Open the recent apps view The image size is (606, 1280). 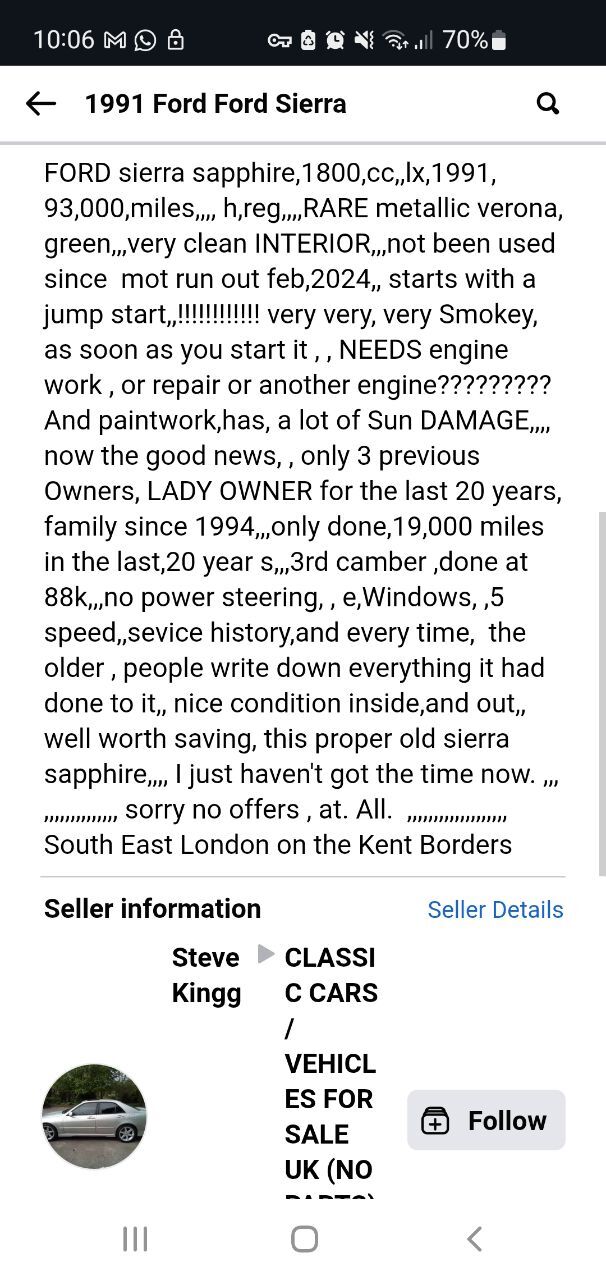point(135,1239)
